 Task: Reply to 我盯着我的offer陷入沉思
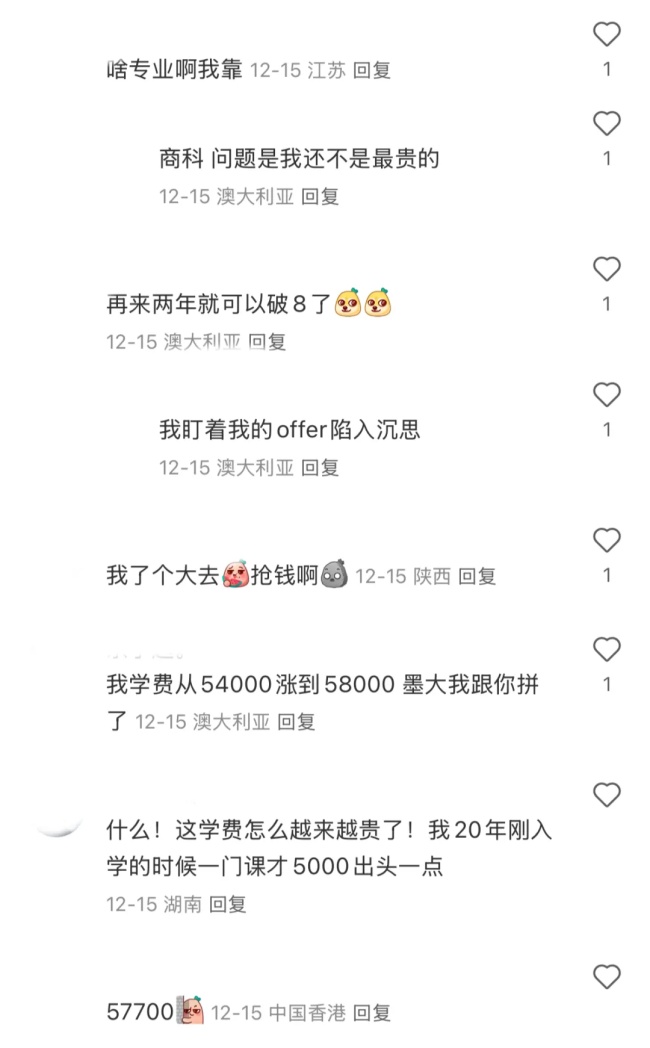320,467
